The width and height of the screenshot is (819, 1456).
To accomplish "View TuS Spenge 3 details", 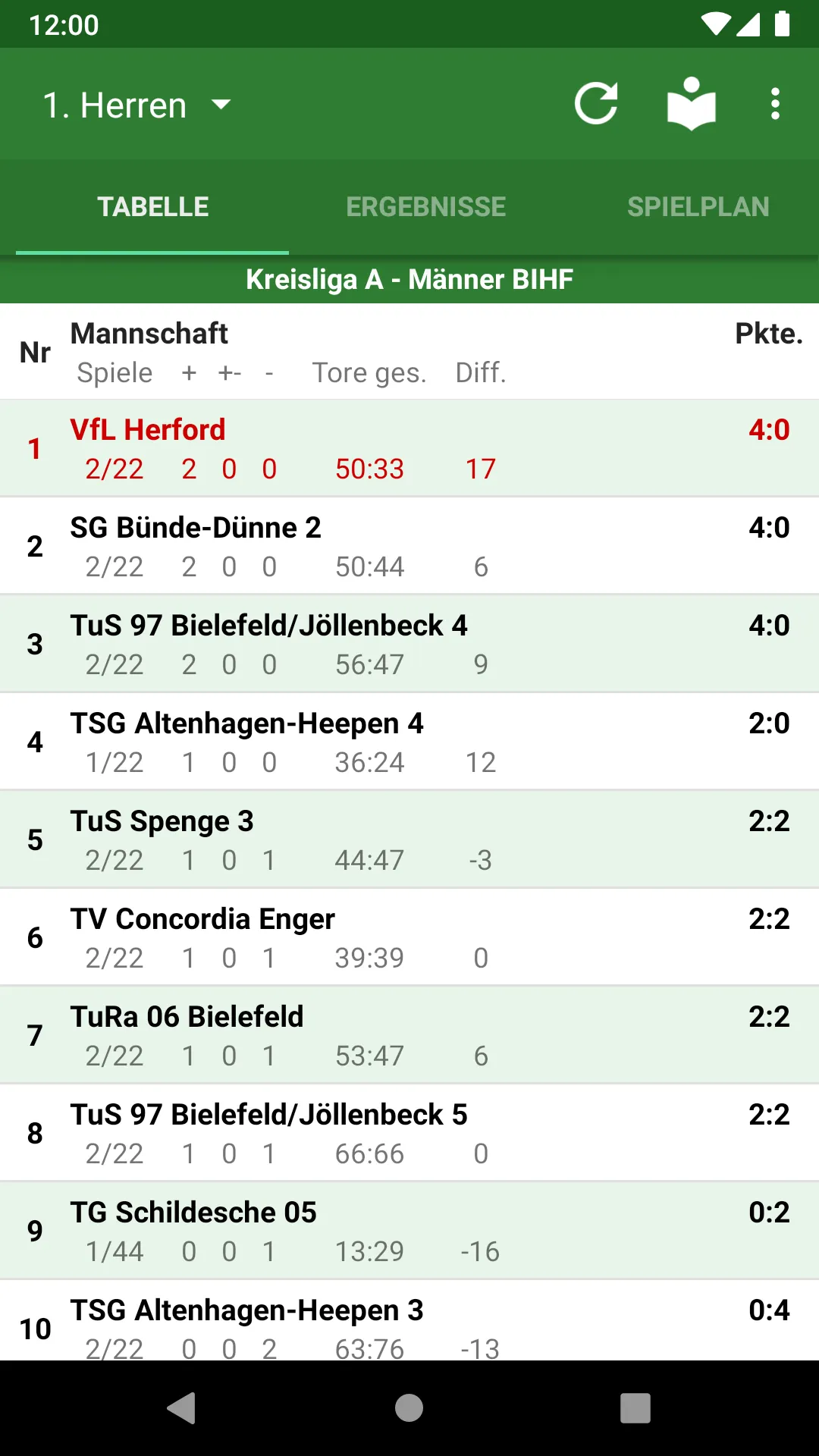I will [409, 839].
